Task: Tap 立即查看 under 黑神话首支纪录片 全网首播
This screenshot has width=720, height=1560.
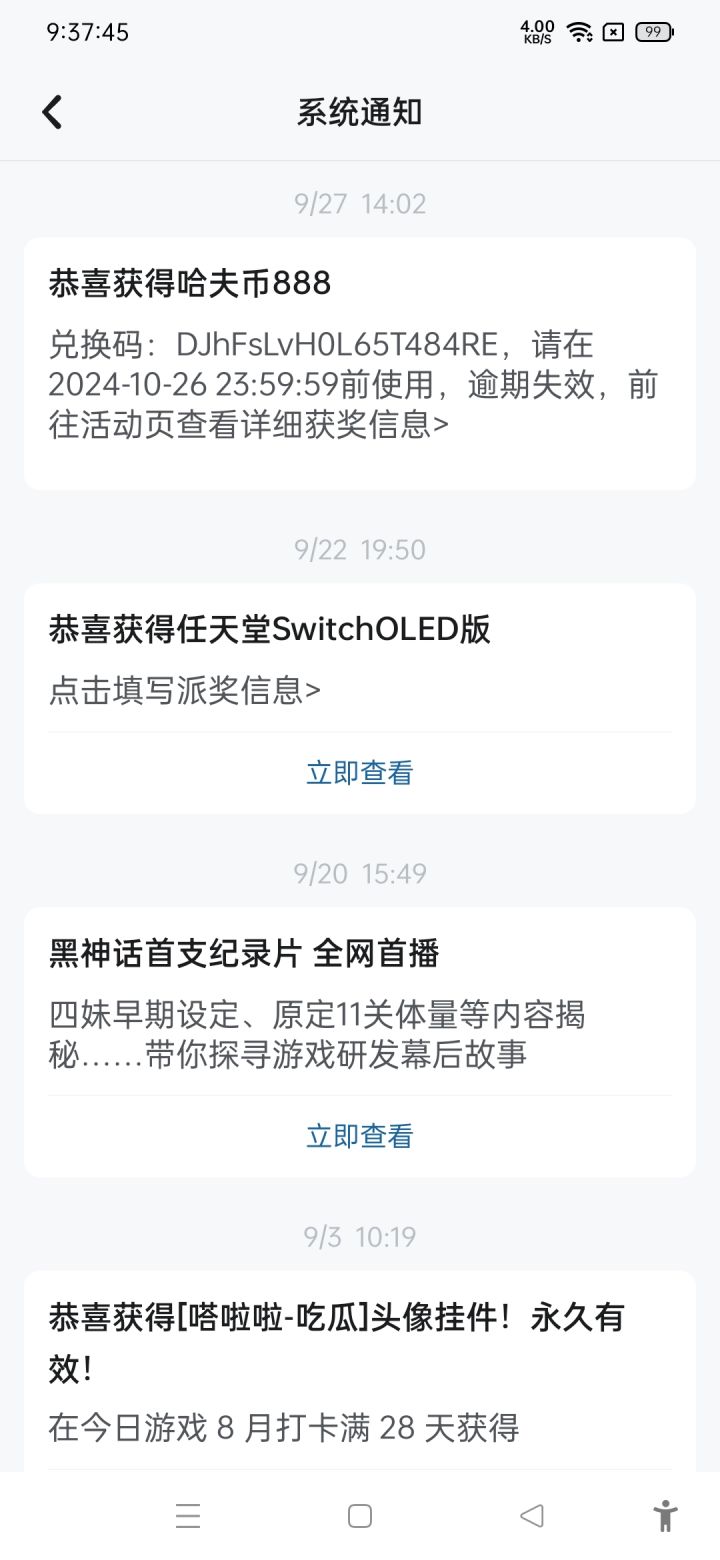Action: coord(360,1136)
